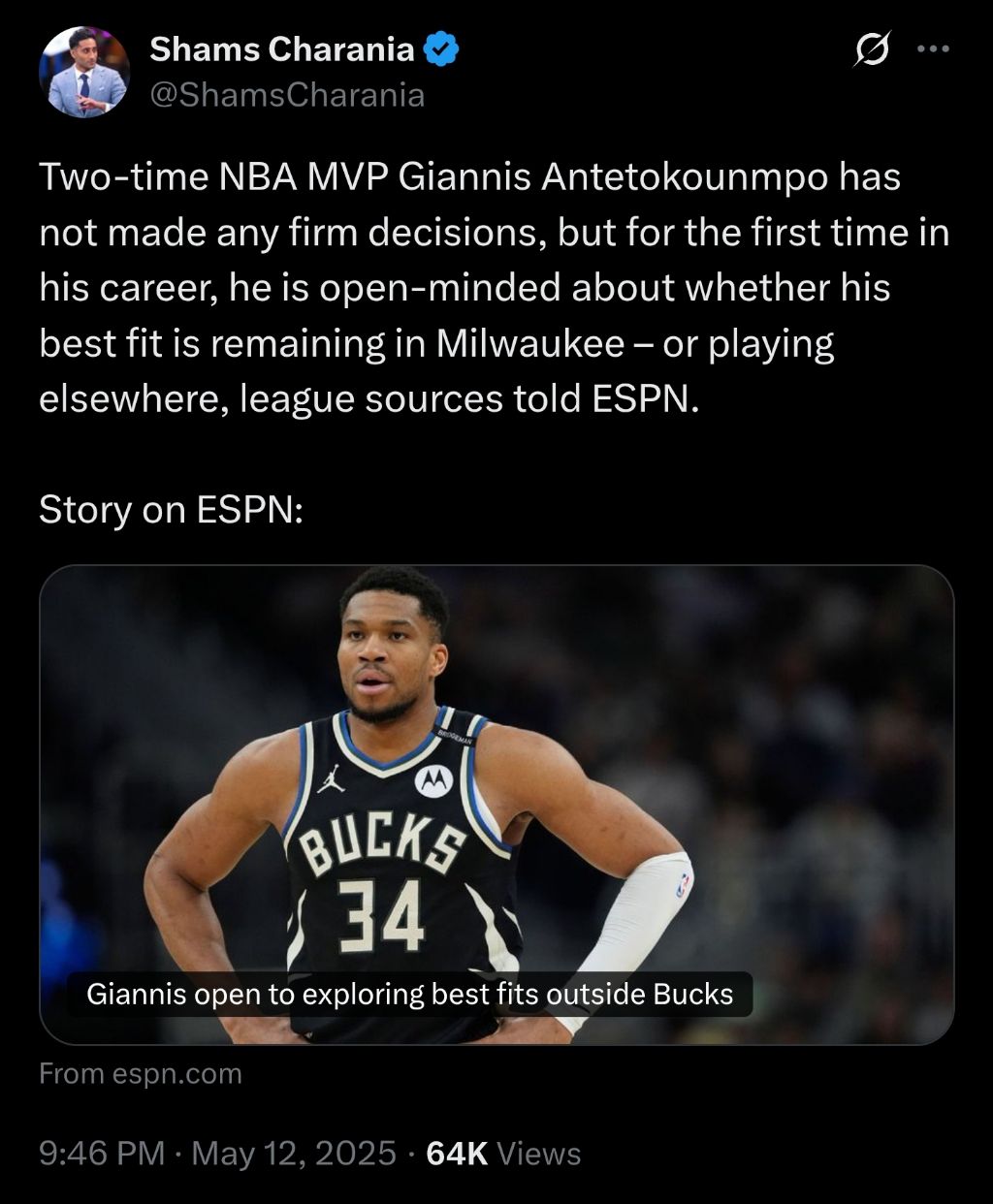993x1204 pixels.
Task: Open the 64K Views analytics
Action: coord(503,1154)
